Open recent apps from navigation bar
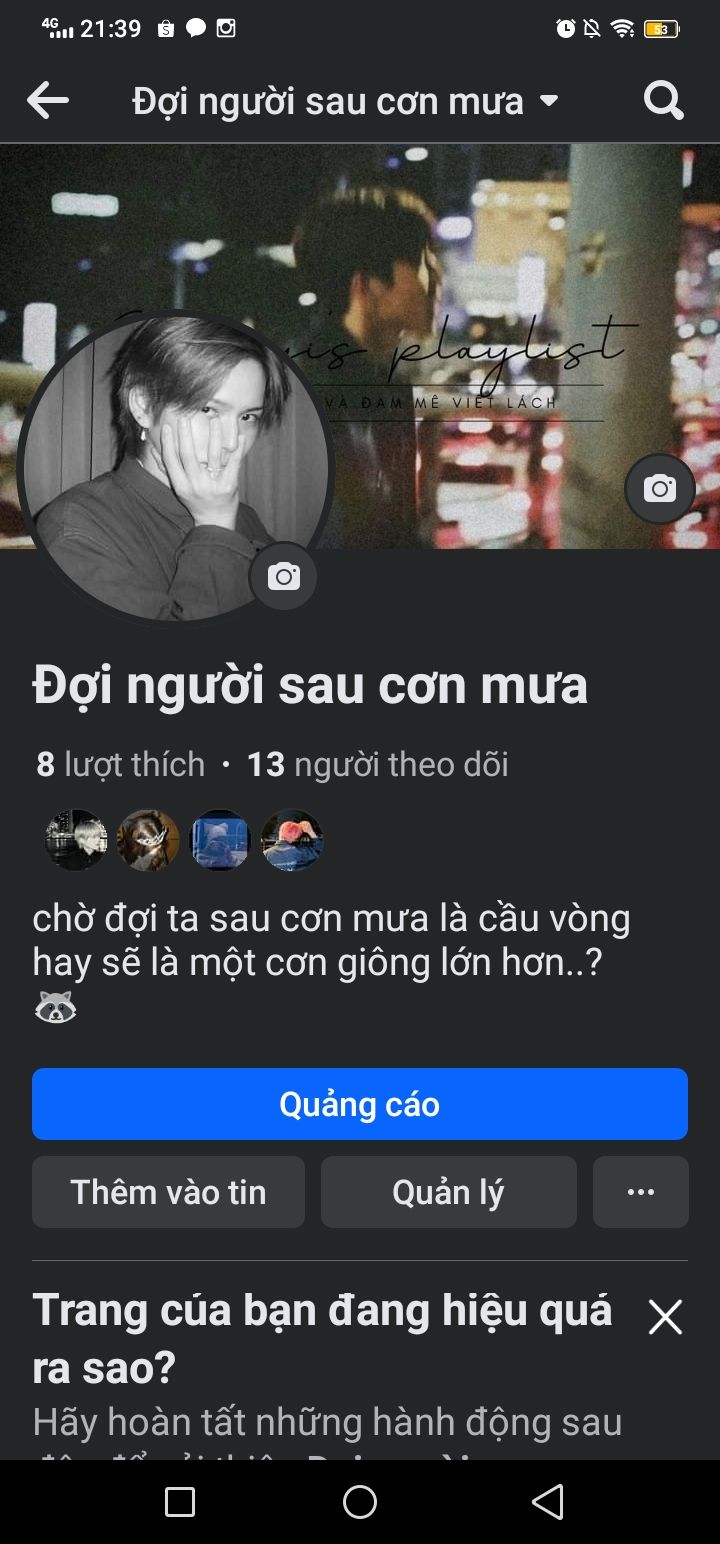The width and height of the screenshot is (720, 1544). [180, 1502]
